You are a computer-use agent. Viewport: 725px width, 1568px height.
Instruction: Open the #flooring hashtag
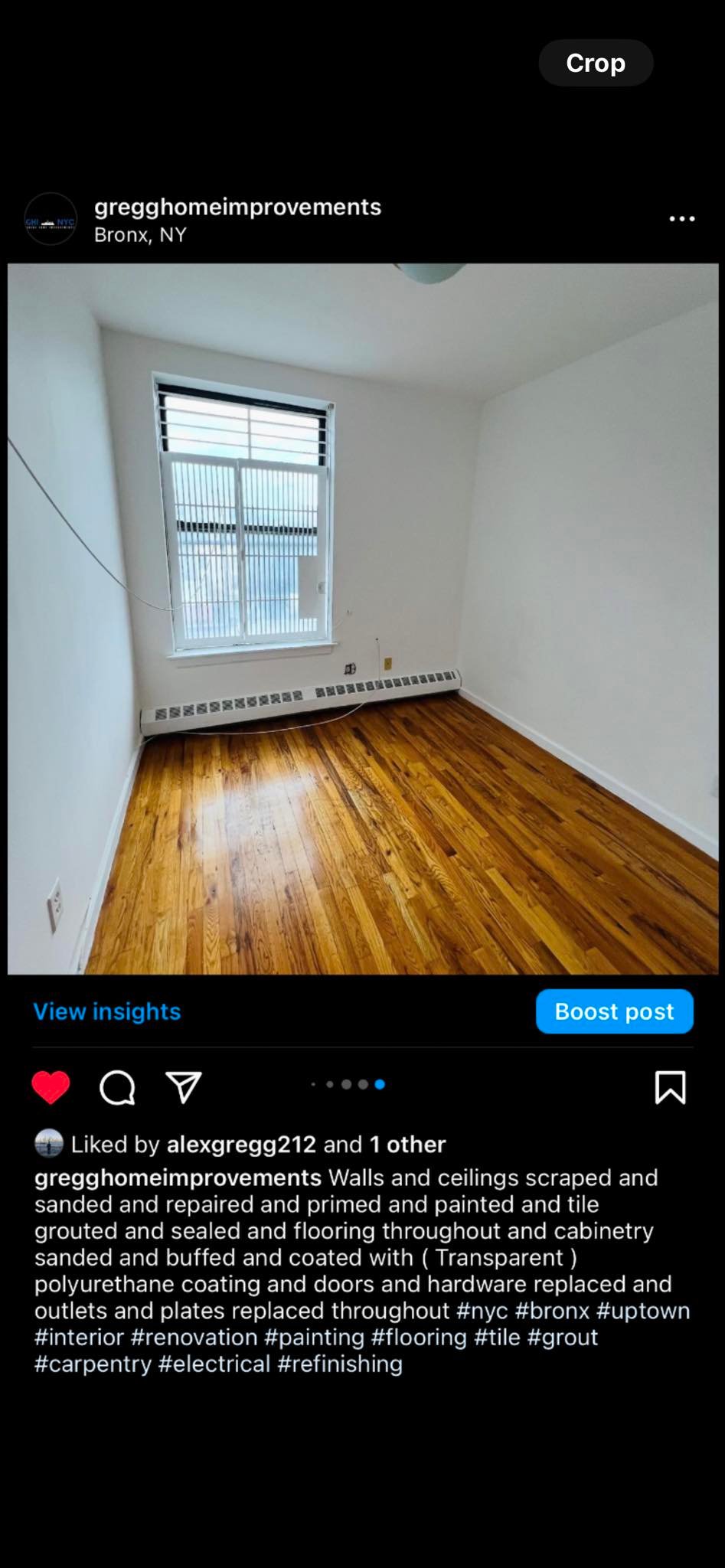pyautogui.click(x=419, y=1337)
